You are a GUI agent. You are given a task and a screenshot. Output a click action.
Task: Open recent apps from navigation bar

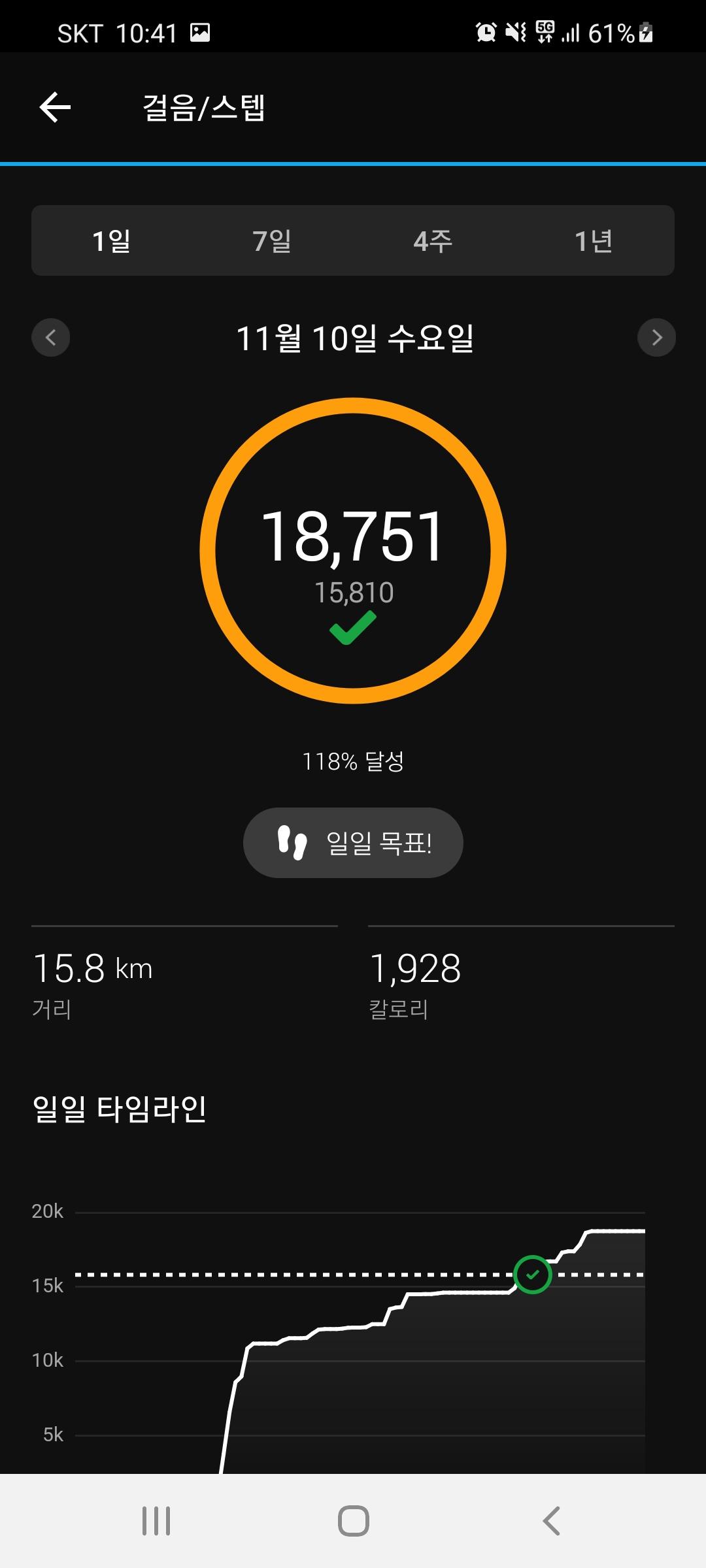[156, 1521]
